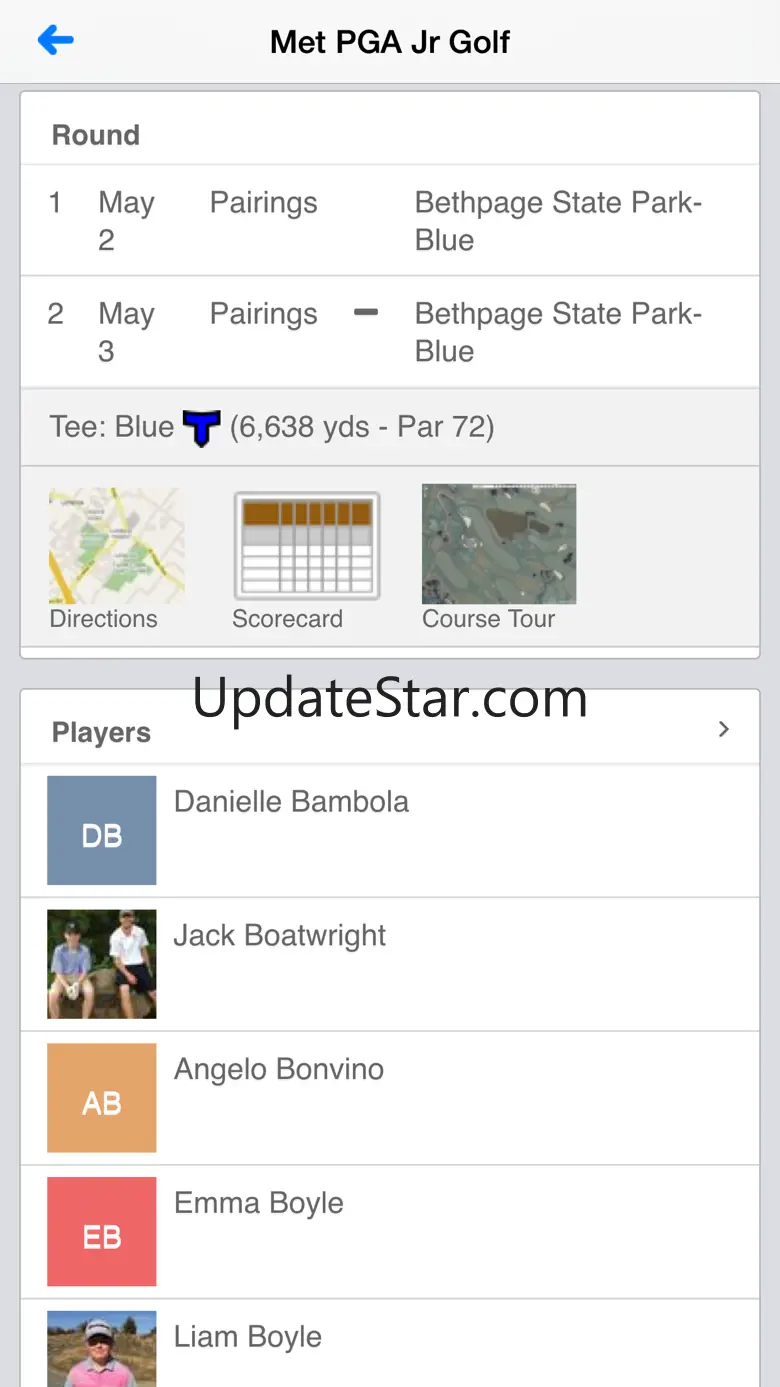Expand the Players list chevron
The image size is (780, 1387).
coord(724,730)
